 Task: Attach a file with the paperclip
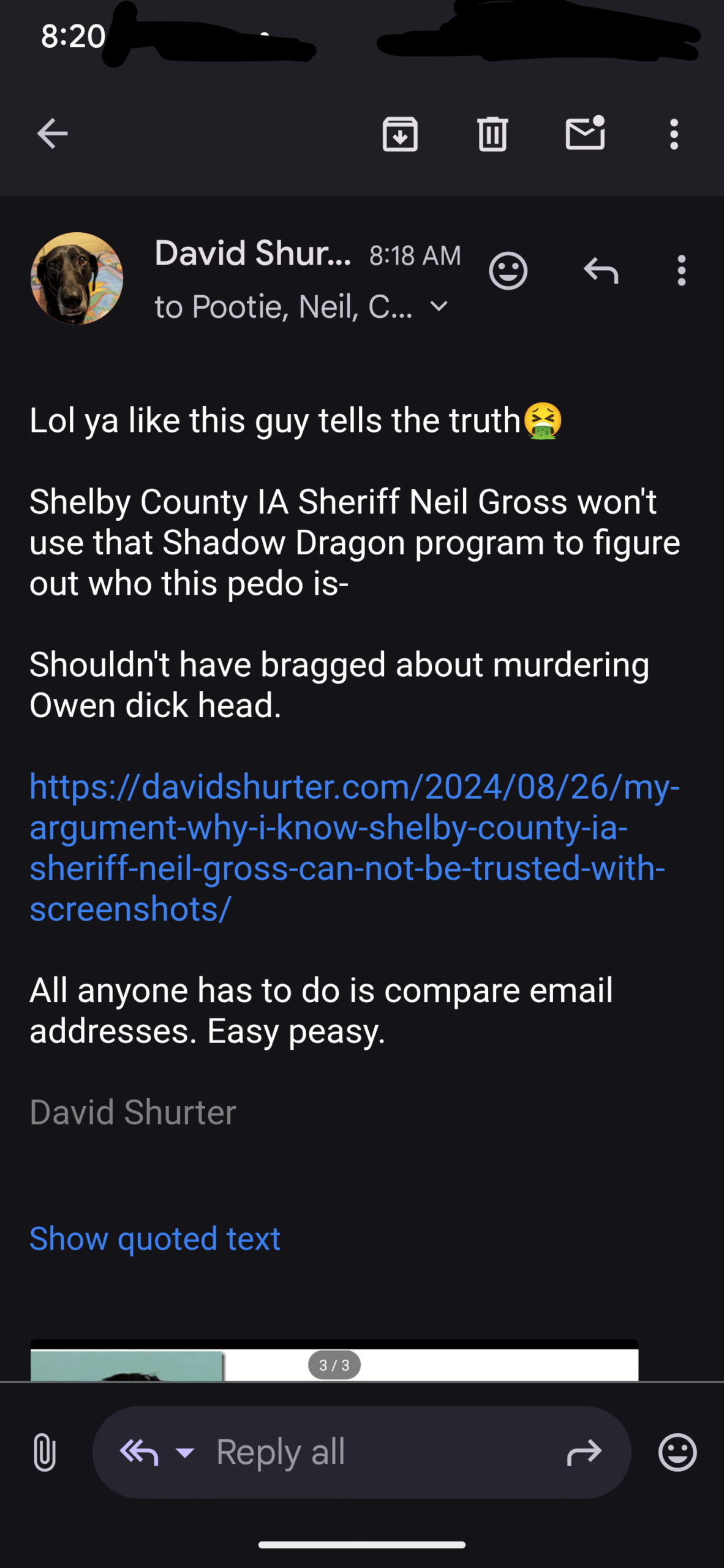click(45, 1452)
